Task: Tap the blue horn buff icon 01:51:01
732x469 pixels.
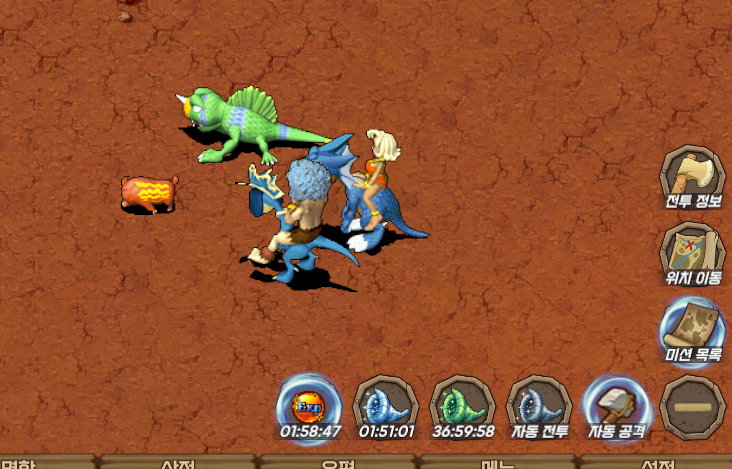Action: (x=386, y=408)
